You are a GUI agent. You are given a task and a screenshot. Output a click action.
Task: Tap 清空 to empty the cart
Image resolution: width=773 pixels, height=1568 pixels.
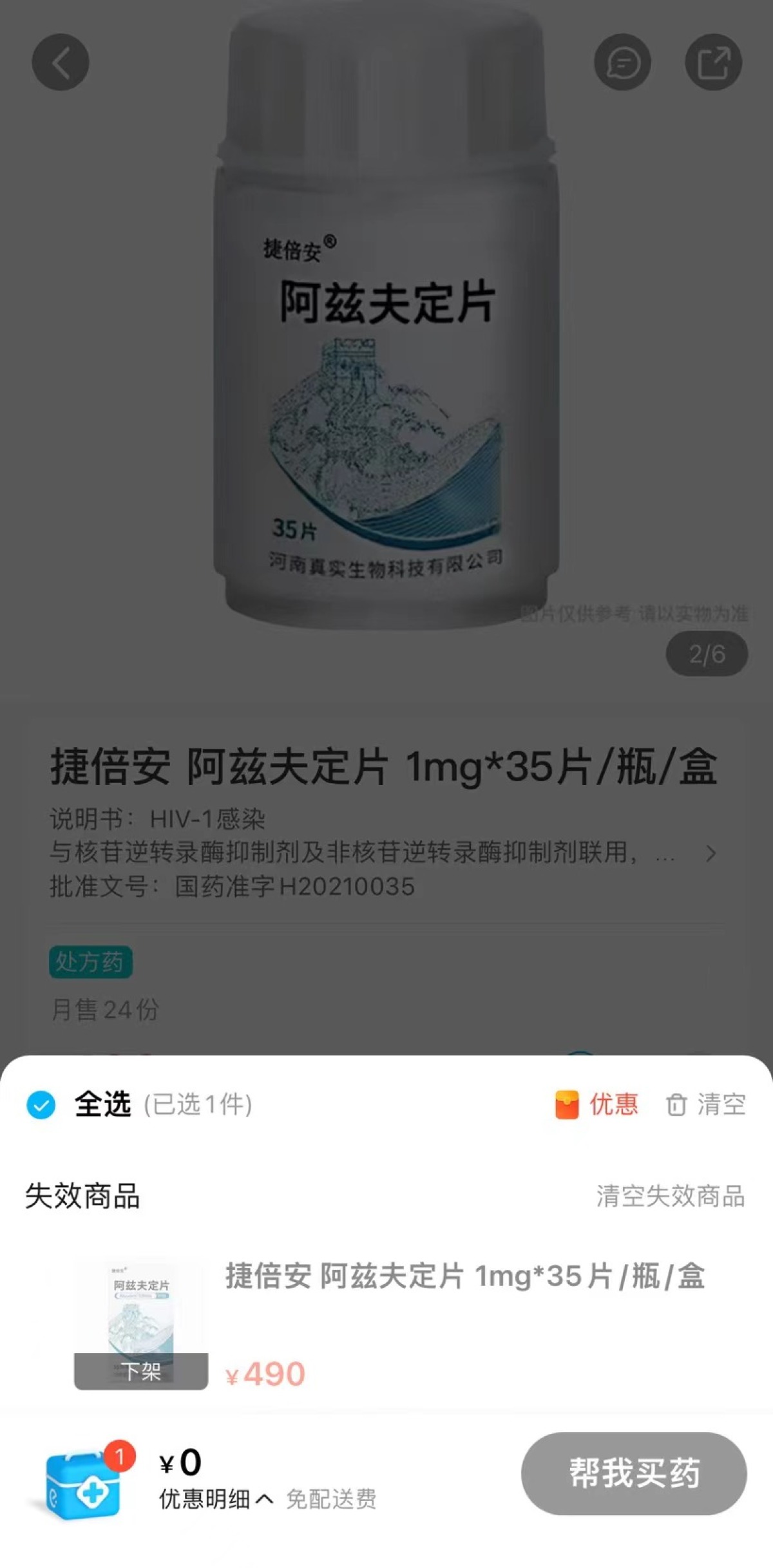click(706, 1104)
